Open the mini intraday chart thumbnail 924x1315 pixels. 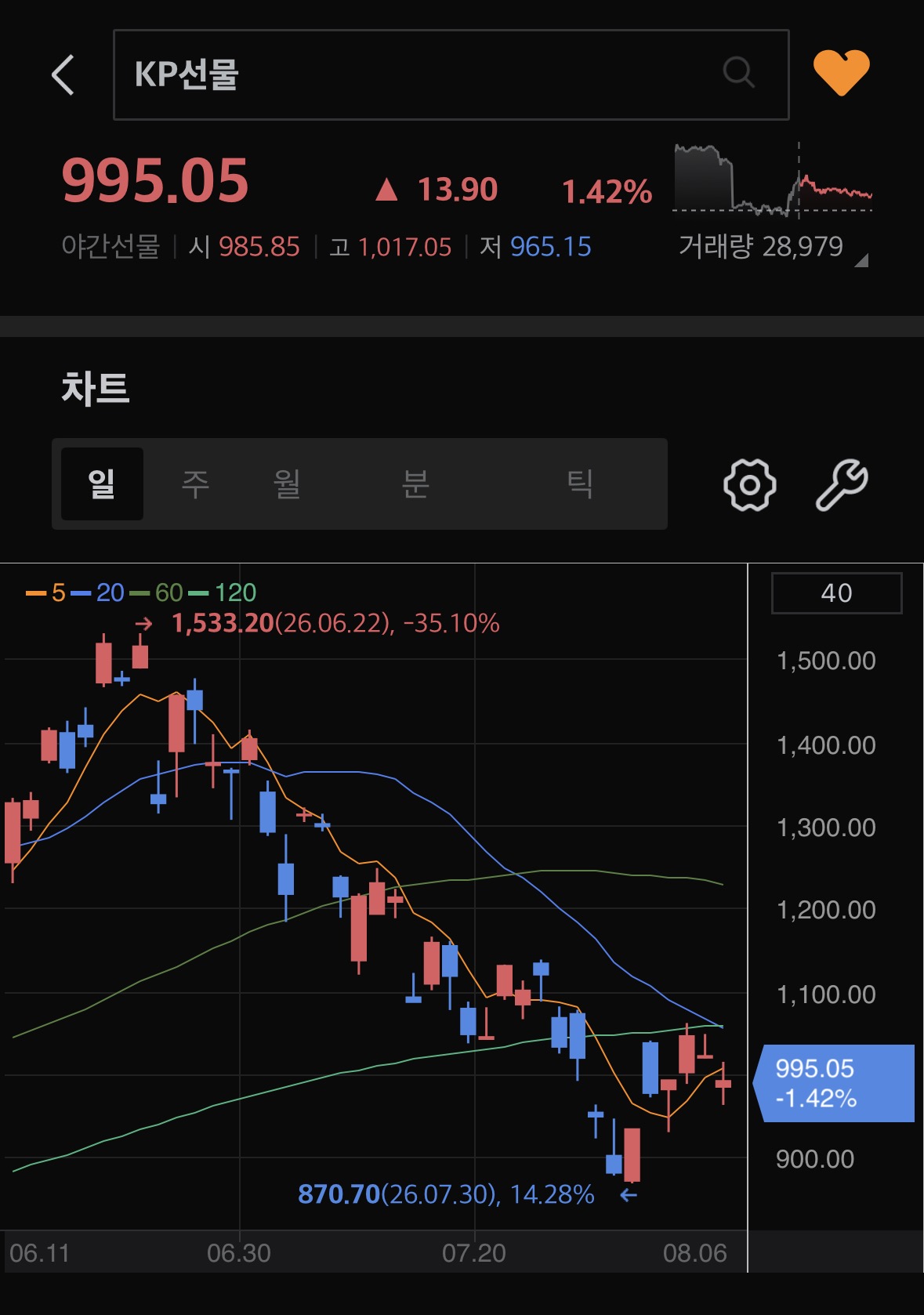(x=773, y=179)
